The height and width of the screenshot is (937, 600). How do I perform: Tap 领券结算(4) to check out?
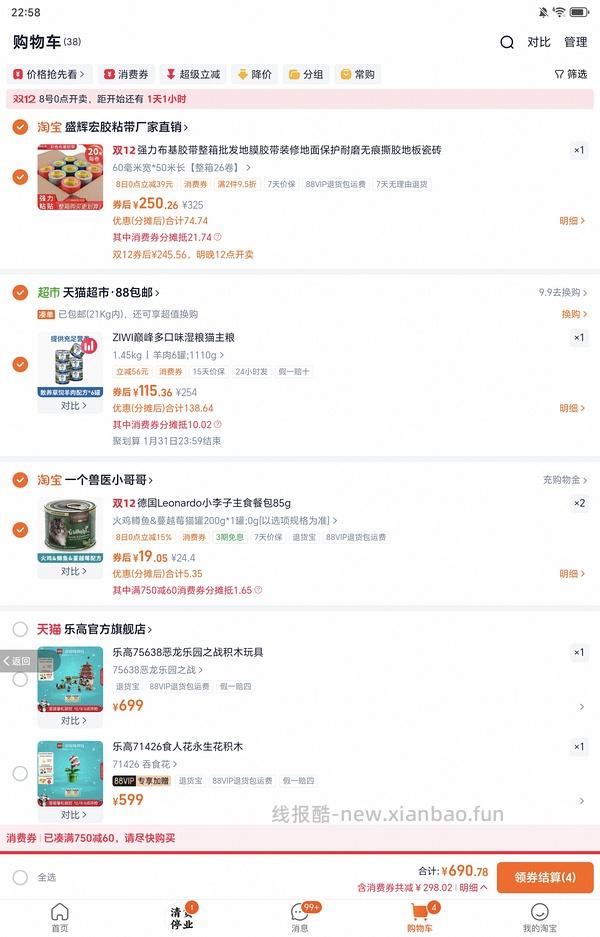click(x=544, y=877)
